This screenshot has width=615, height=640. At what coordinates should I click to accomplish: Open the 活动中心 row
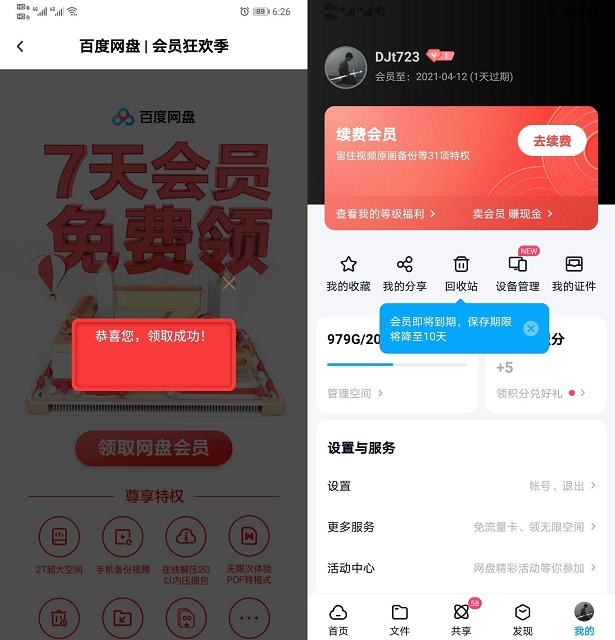(461, 568)
